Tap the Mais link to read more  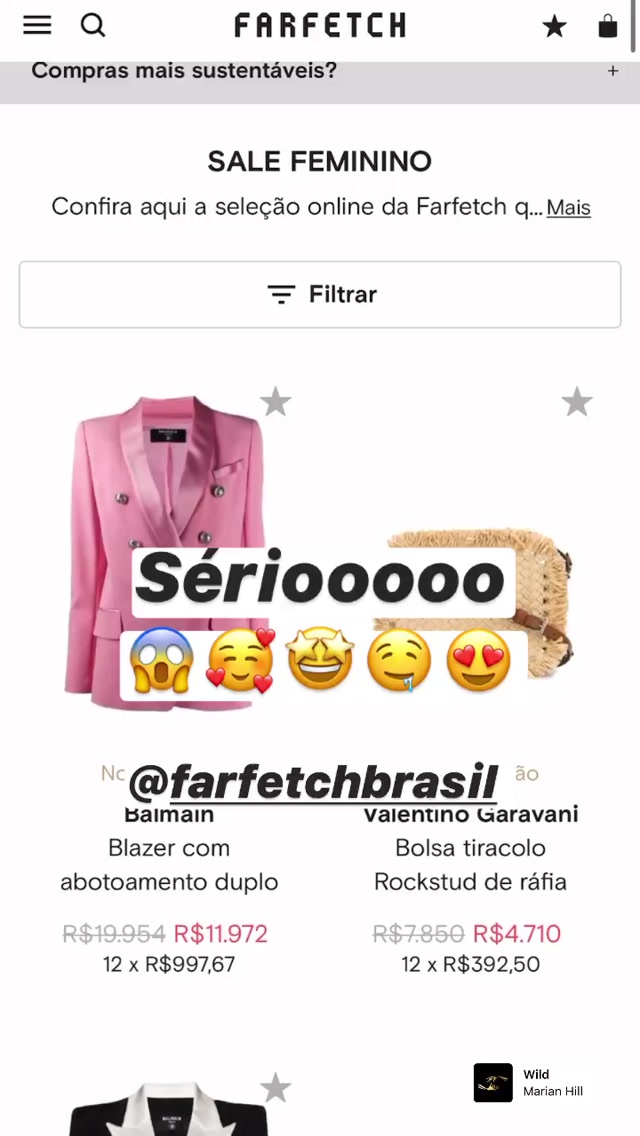coord(568,208)
